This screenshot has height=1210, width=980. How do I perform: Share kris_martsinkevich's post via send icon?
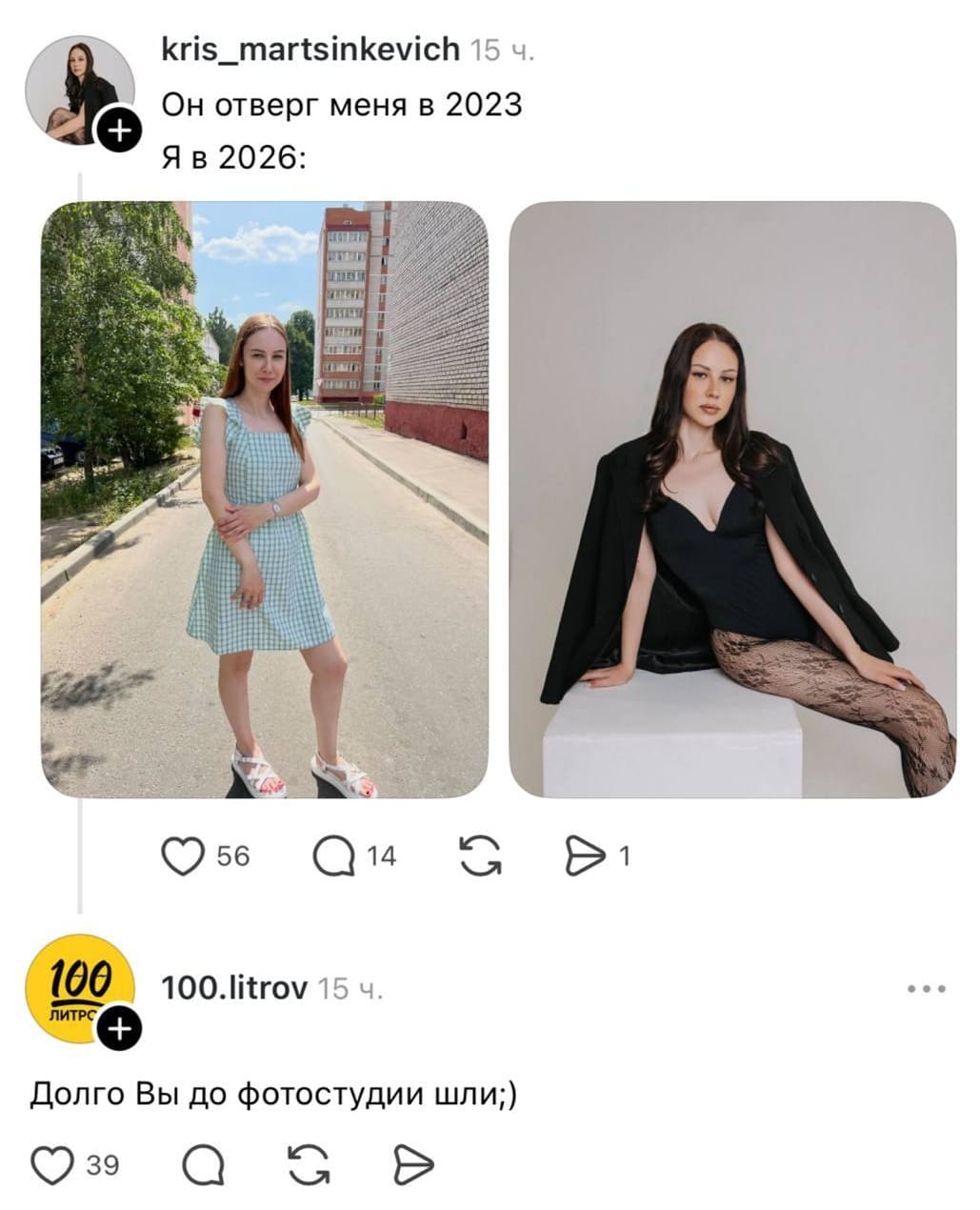[585, 856]
